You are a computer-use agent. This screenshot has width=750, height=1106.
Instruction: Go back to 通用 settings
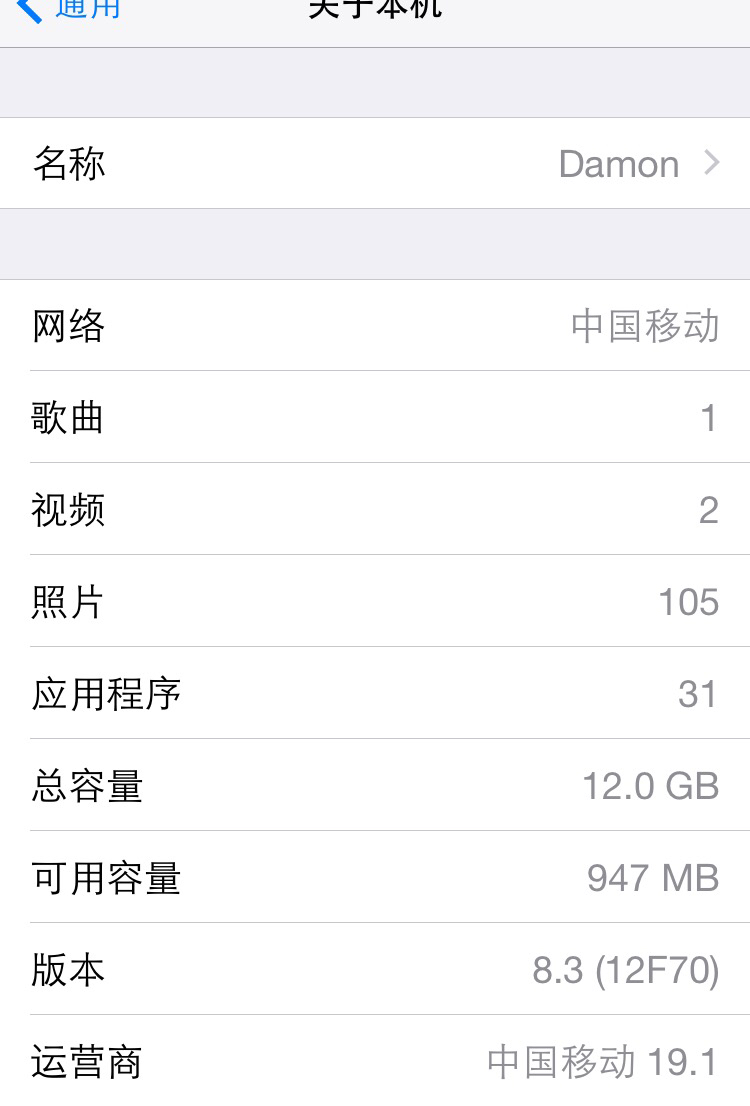[70, 10]
